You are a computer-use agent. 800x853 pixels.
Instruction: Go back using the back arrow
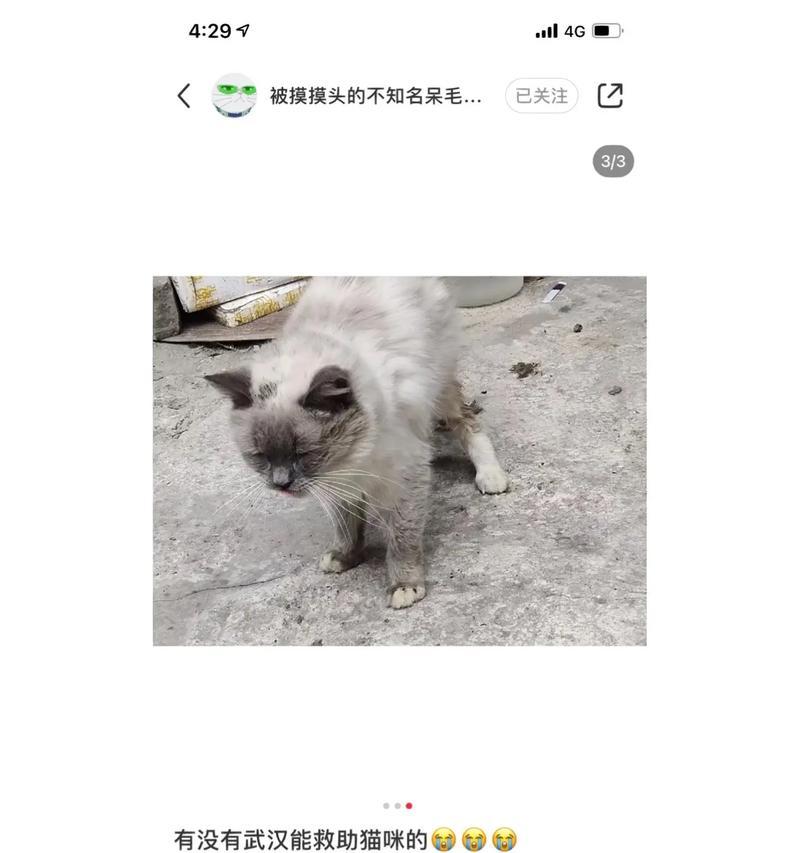pyautogui.click(x=184, y=96)
